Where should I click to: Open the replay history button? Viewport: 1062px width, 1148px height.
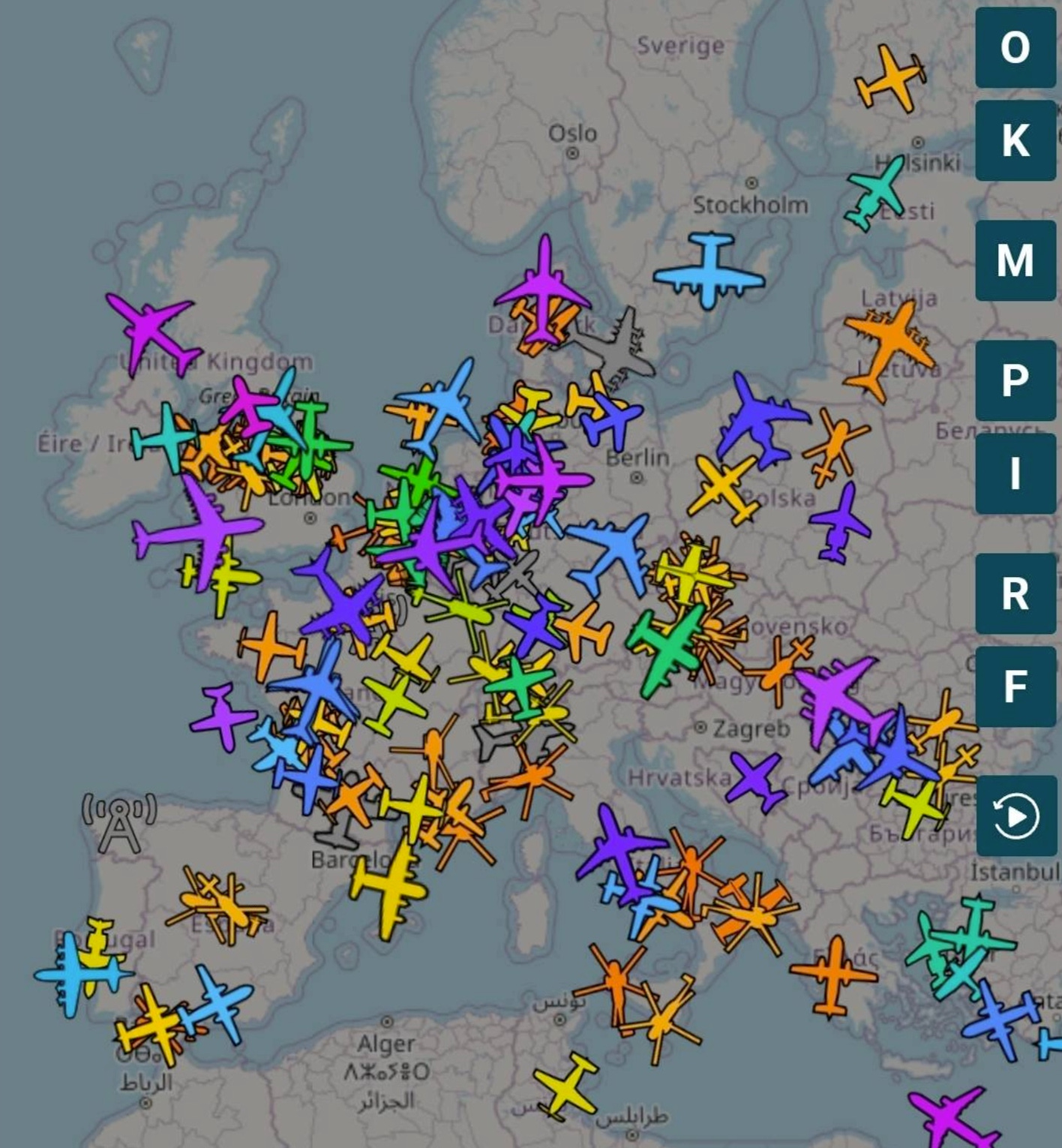coord(1015,816)
